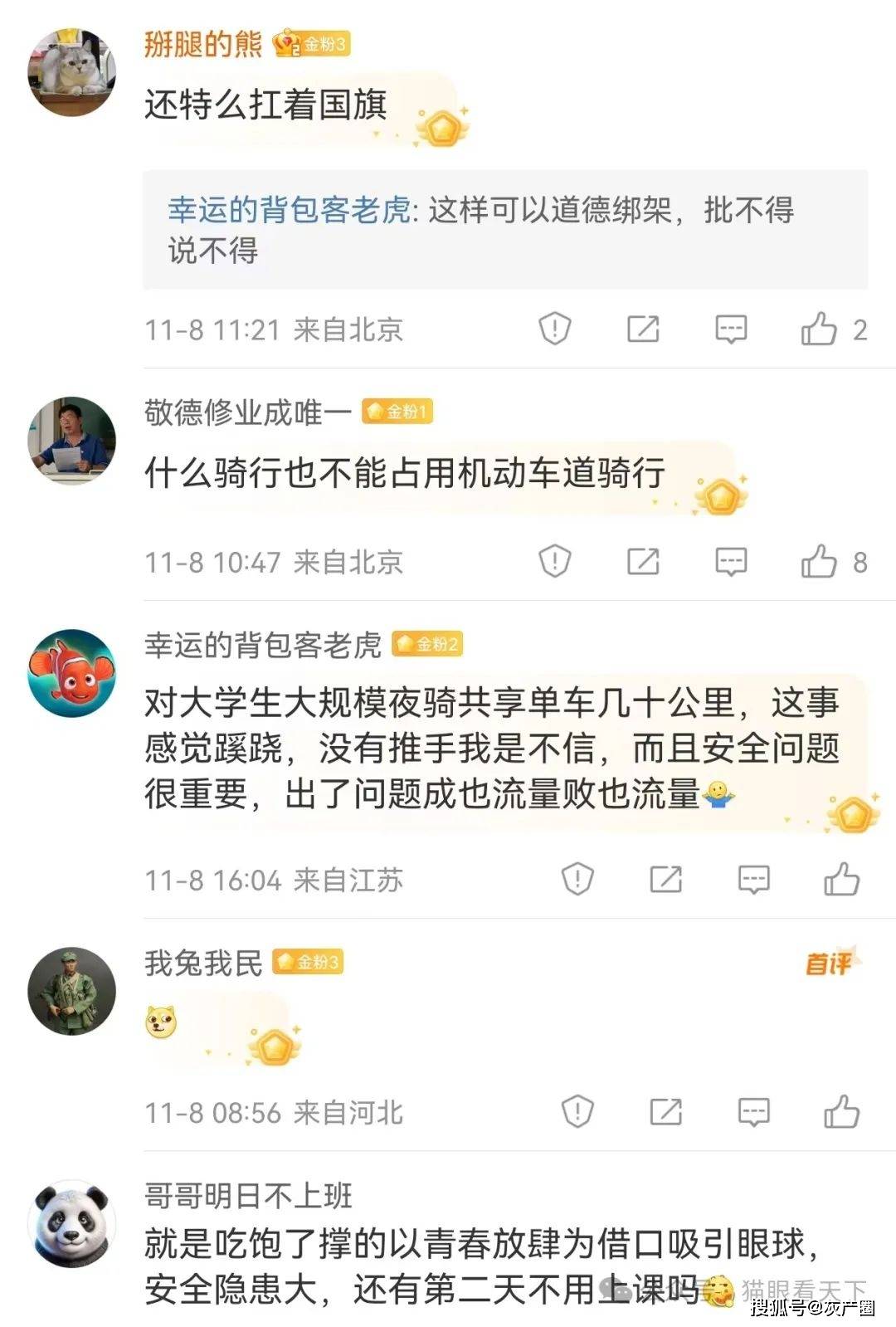Report 敬德修业成唯一's comment
This screenshot has height=1327, width=896.
(x=554, y=562)
